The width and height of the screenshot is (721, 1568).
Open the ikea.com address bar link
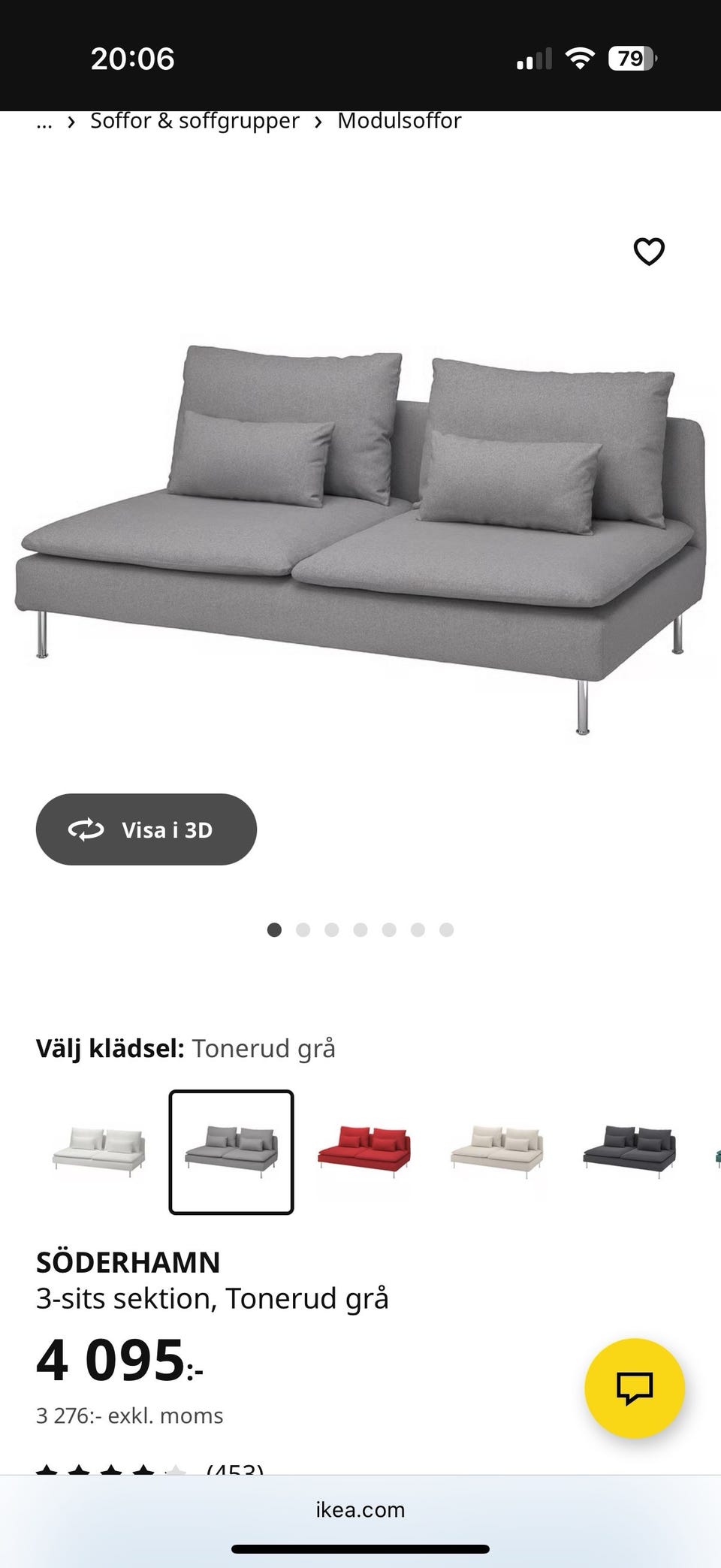click(x=360, y=1510)
